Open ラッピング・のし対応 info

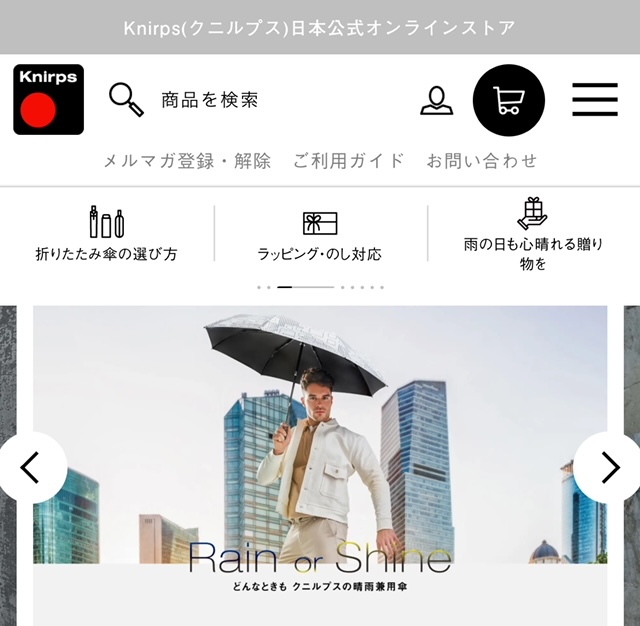pyautogui.click(x=320, y=236)
